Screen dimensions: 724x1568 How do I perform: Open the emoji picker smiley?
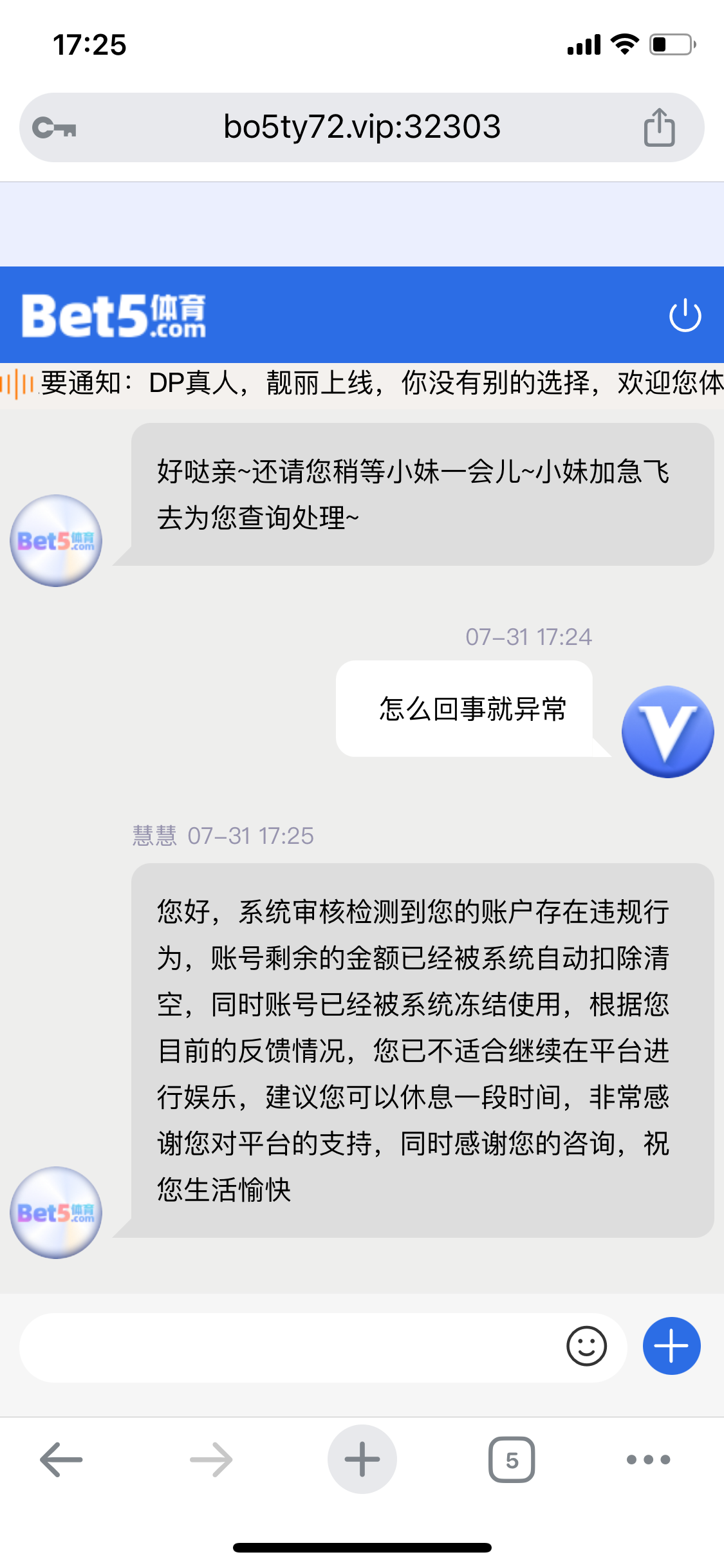tap(586, 1346)
